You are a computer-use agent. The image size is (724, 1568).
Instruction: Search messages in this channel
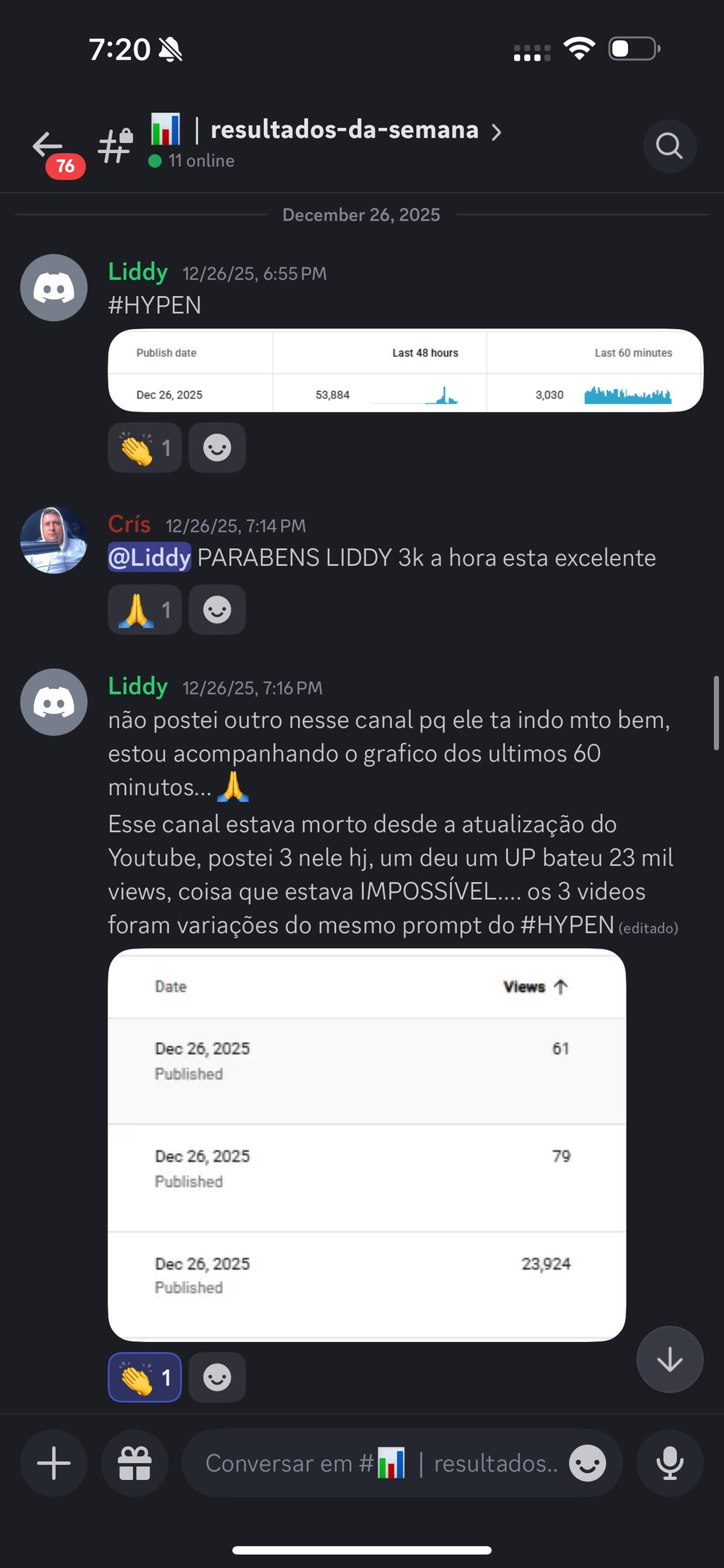pos(669,147)
